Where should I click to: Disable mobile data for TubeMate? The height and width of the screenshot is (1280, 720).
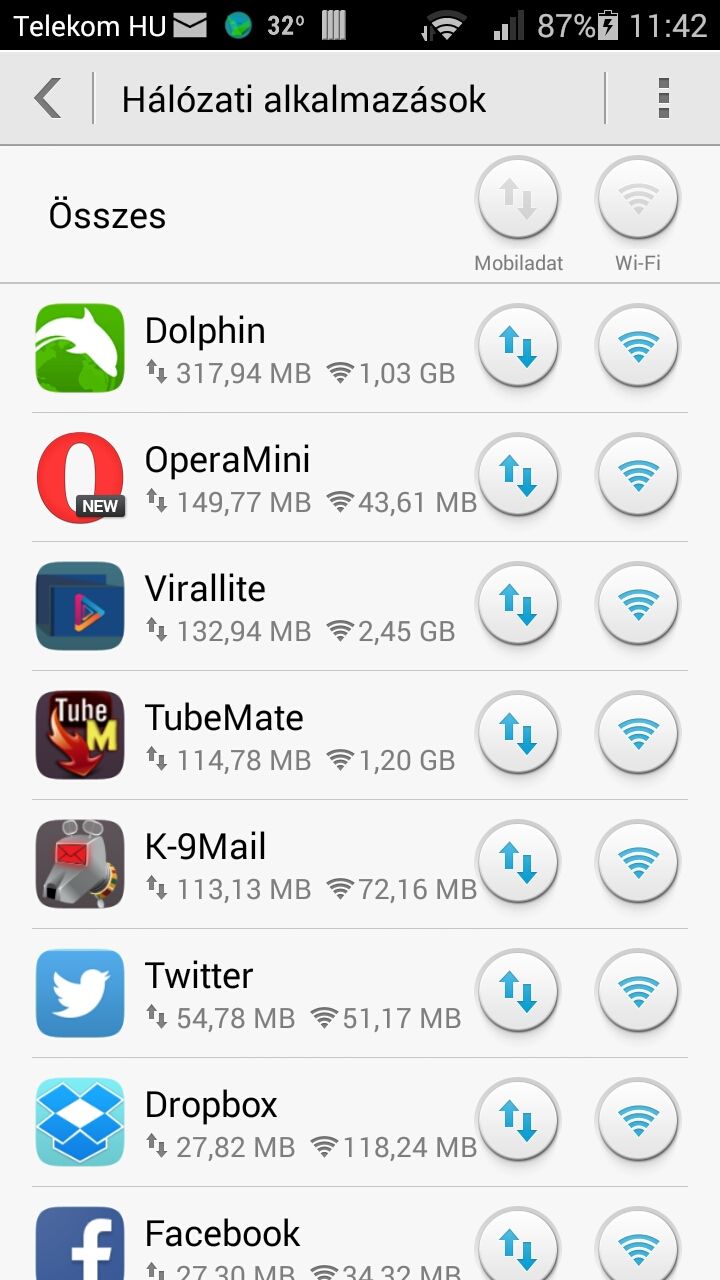coord(518,734)
